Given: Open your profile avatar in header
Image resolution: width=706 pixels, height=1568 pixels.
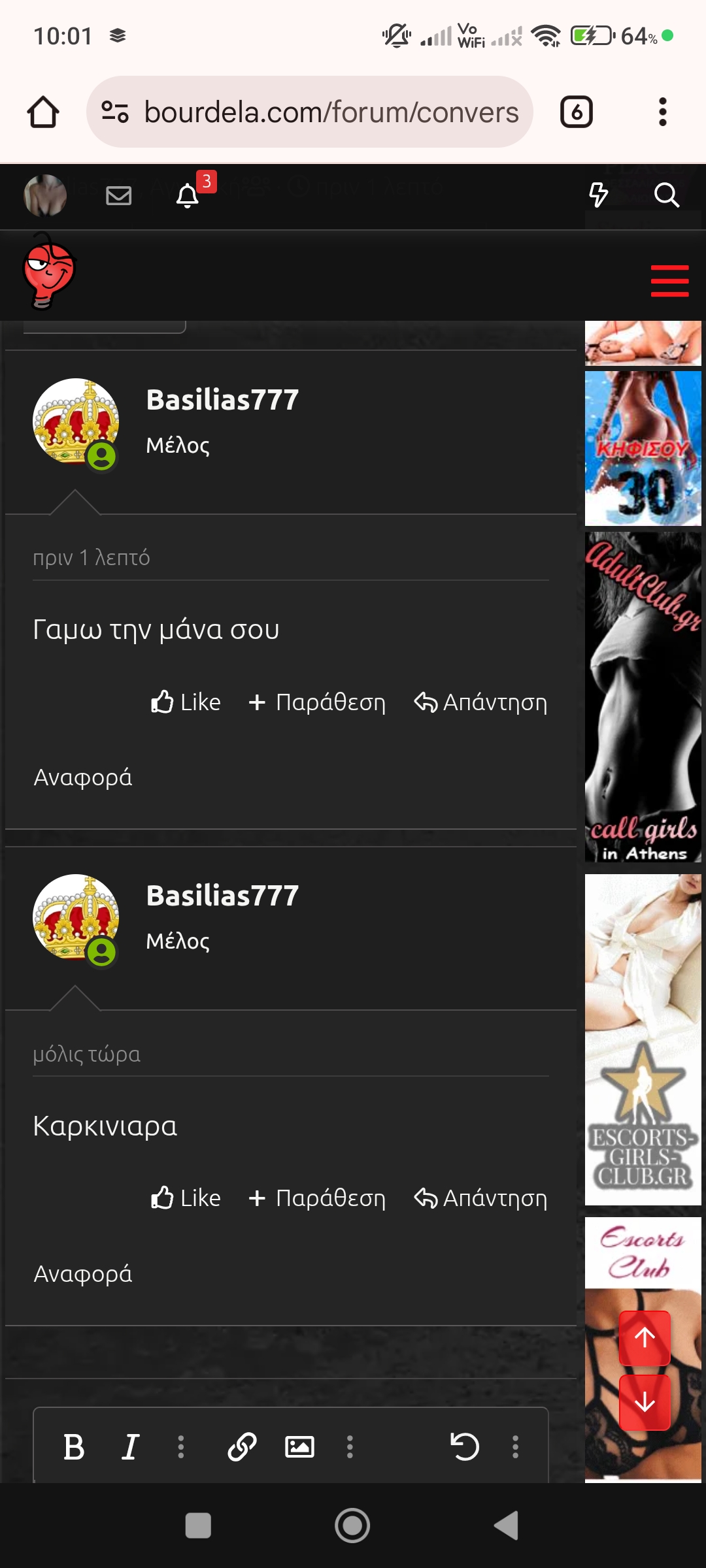Looking at the screenshot, I should click(x=45, y=195).
